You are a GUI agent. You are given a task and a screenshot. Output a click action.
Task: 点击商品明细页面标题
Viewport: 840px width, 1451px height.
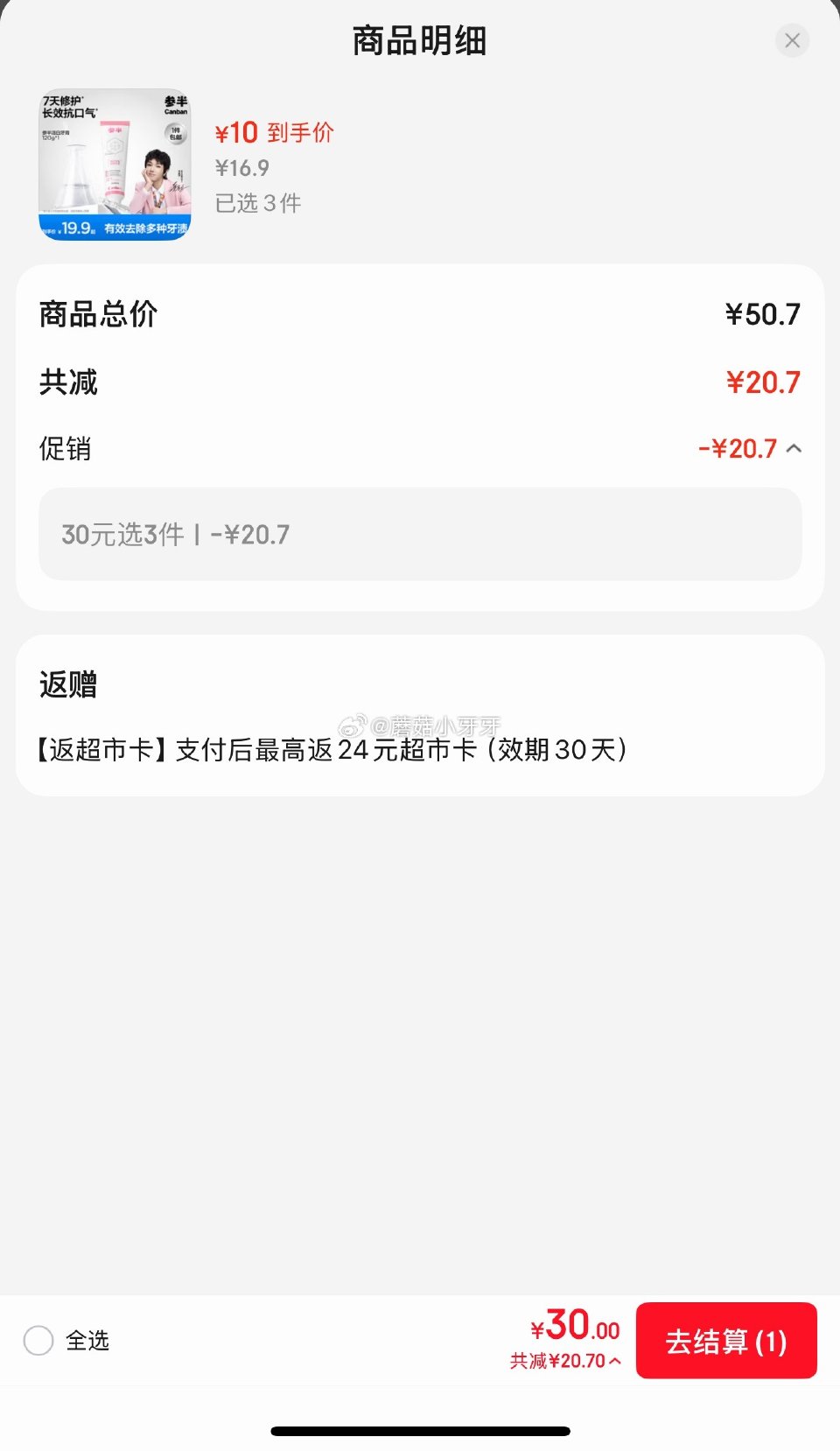(419, 40)
